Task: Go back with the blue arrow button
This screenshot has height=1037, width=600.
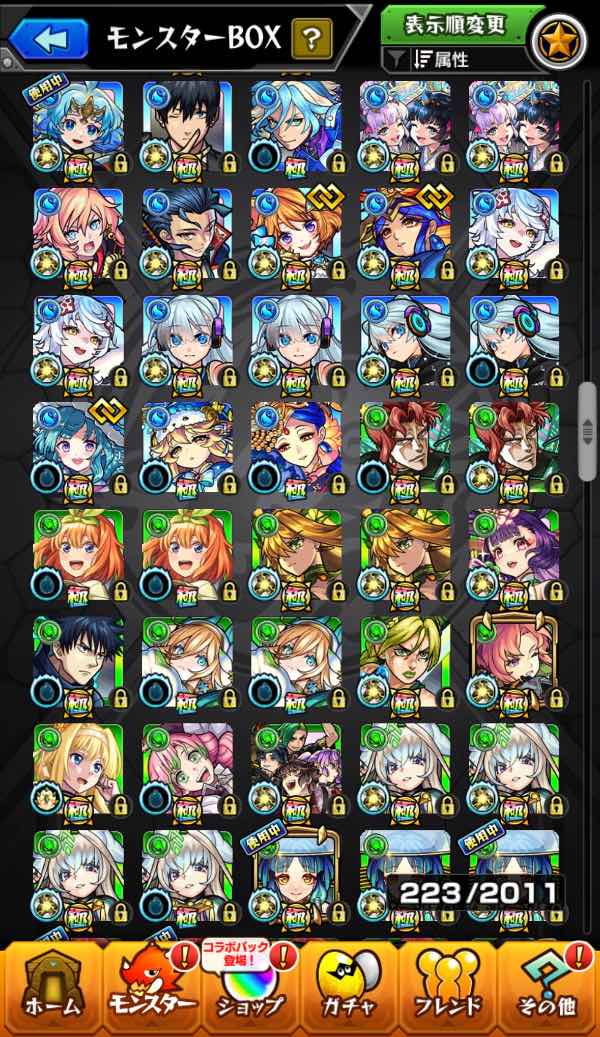Action: coord(49,38)
